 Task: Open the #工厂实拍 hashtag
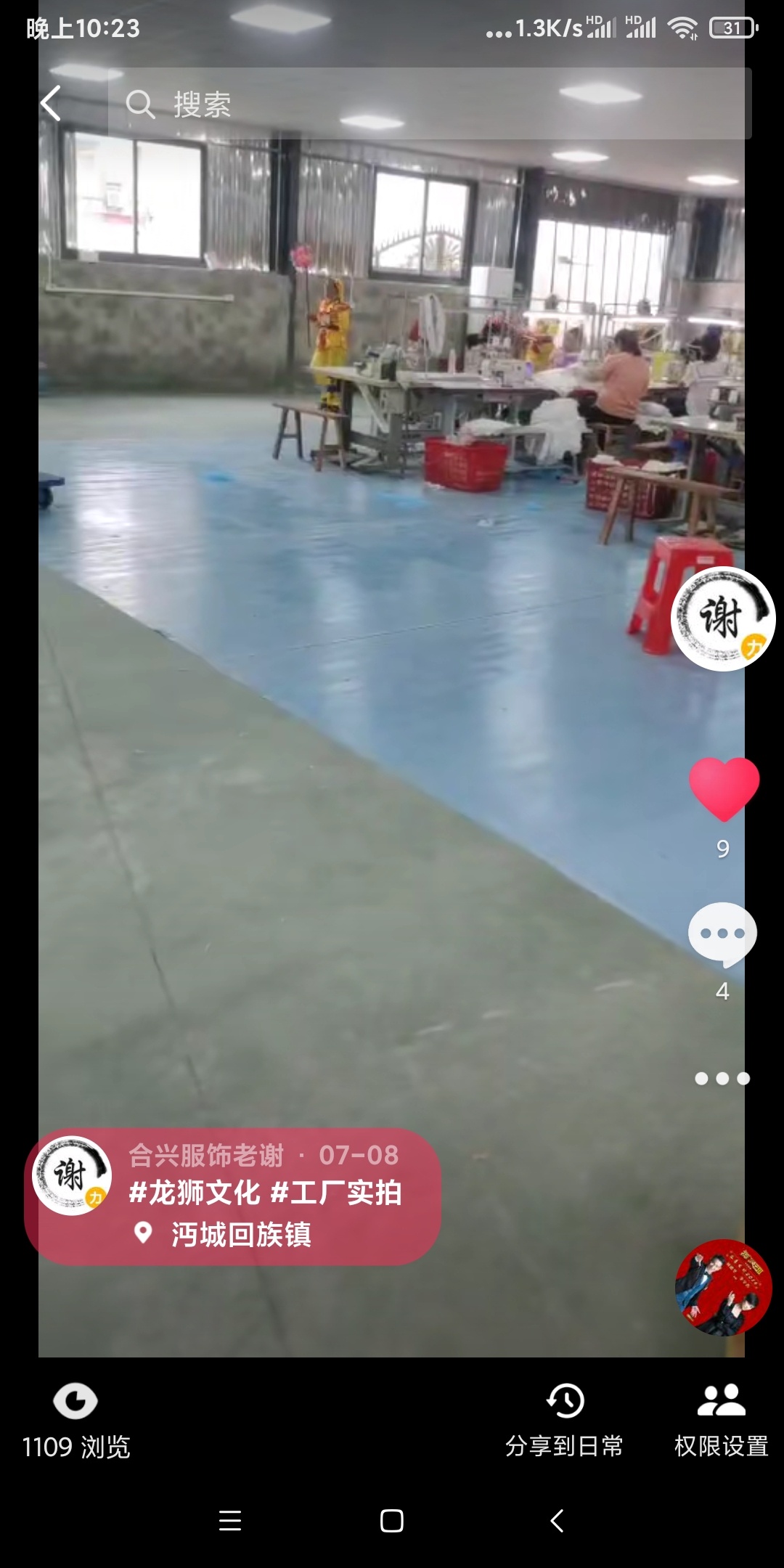click(x=336, y=1193)
